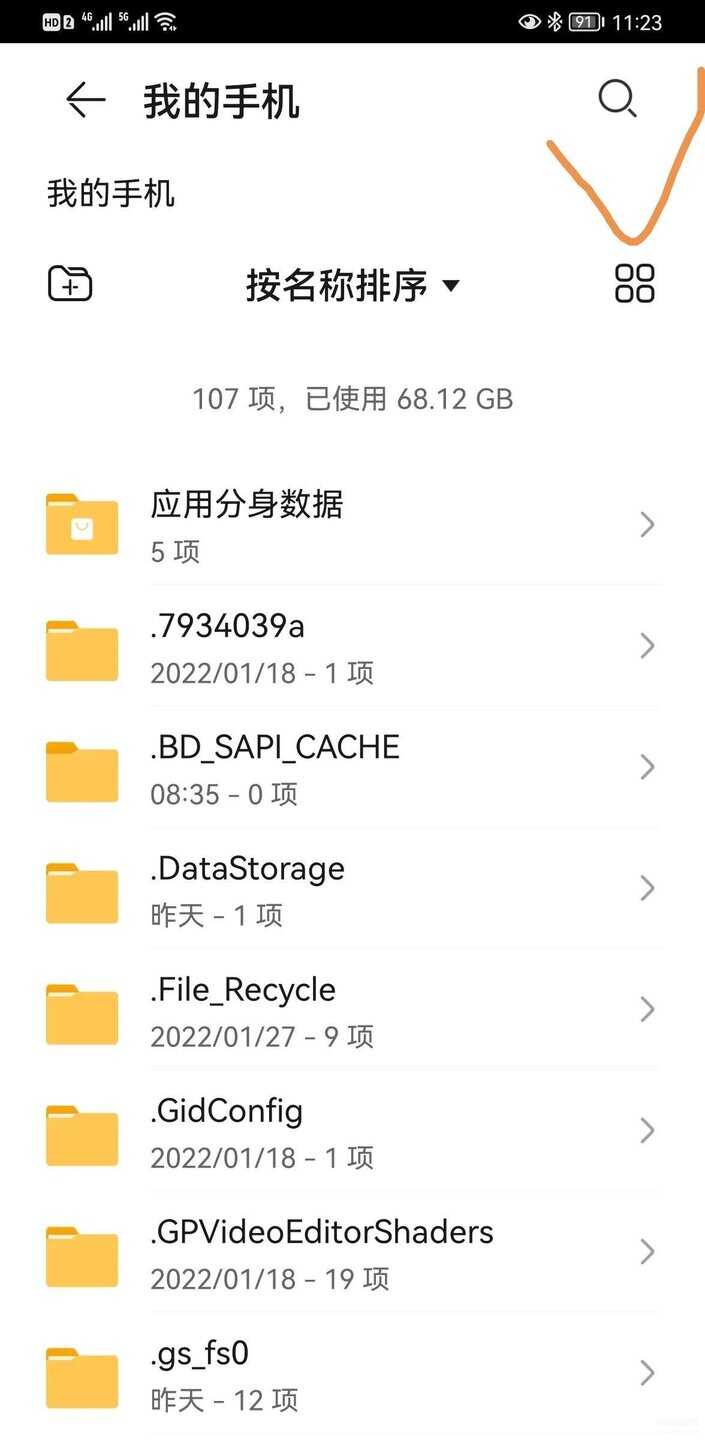Screen dimensions: 705x1440
Task: Open the .gs_fs0 folder
Action: (x=350, y=1372)
